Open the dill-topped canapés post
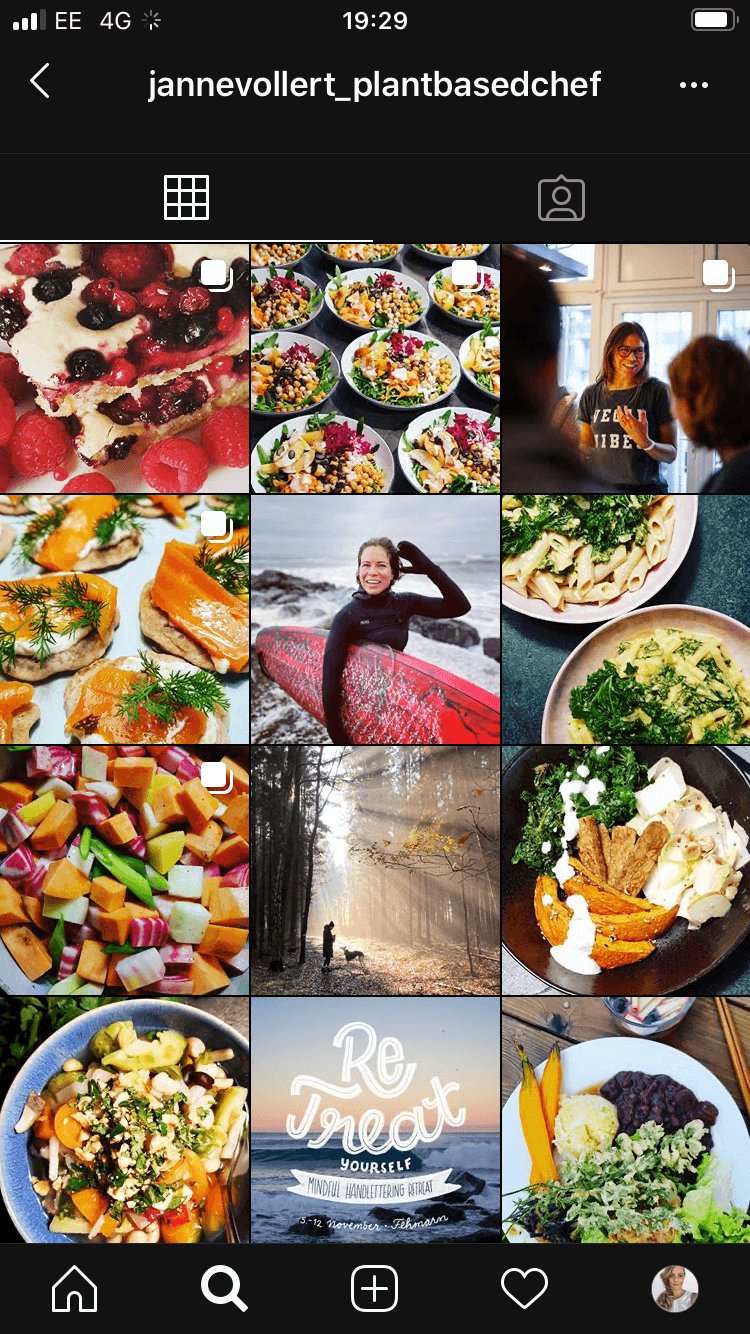Image resolution: width=750 pixels, height=1334 pixels. pyautogui.click(x=124, y=620)
